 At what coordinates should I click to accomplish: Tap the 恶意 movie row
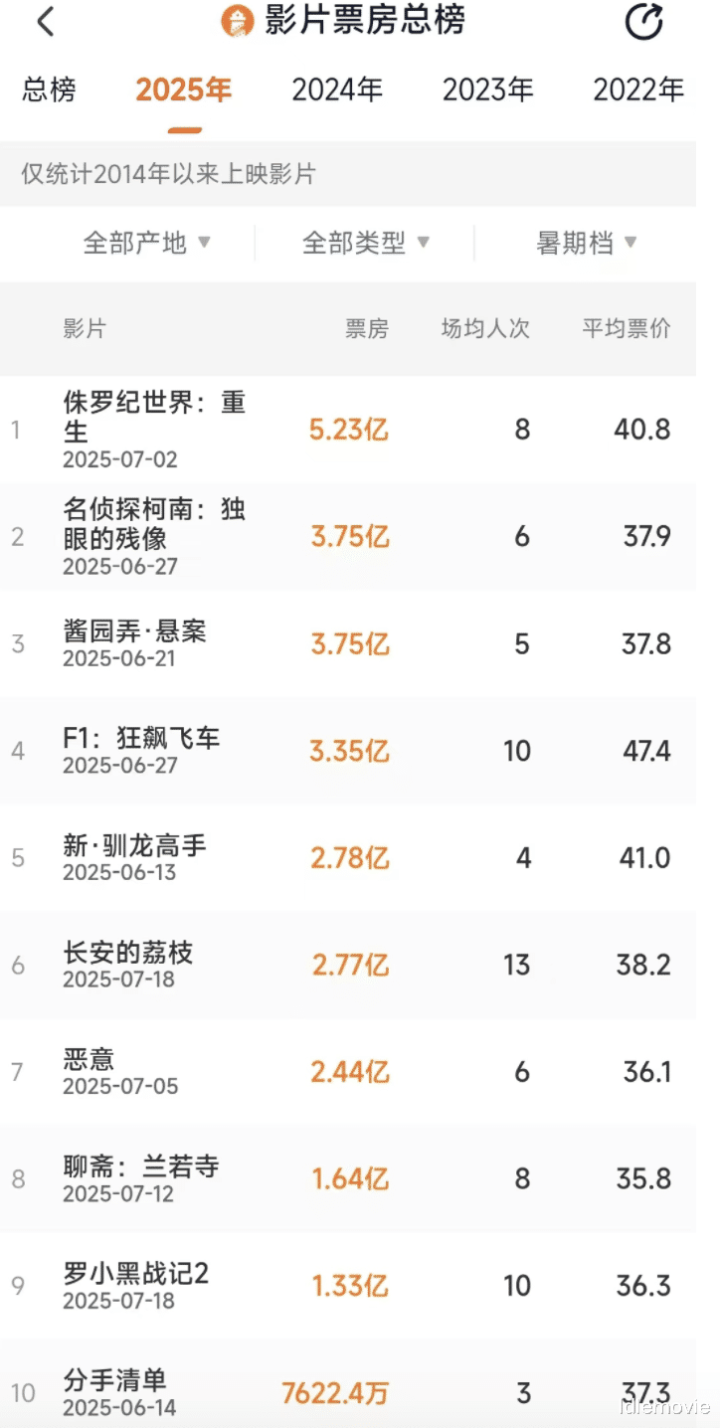point(348,1072)
